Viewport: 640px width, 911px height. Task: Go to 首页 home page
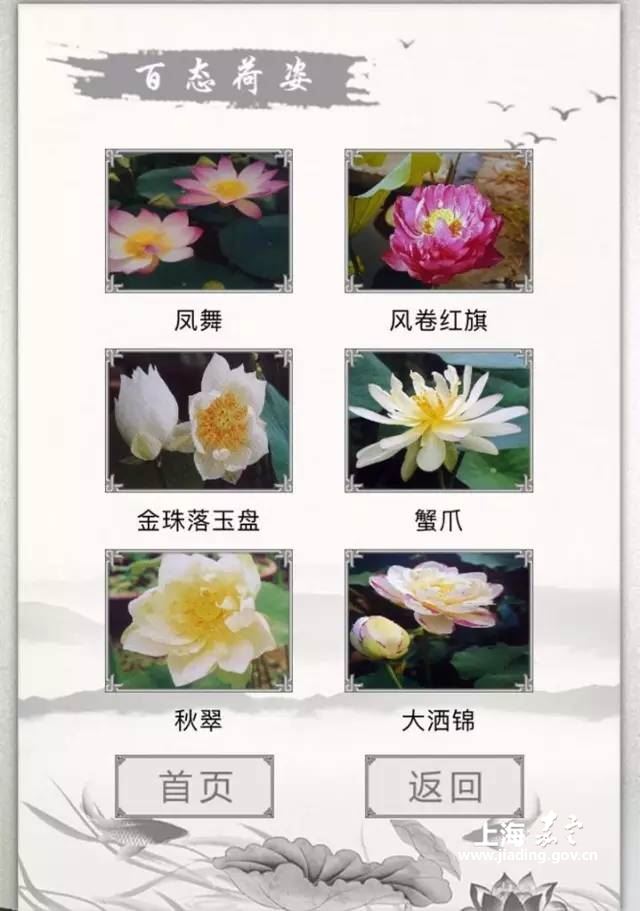[194, 786]
